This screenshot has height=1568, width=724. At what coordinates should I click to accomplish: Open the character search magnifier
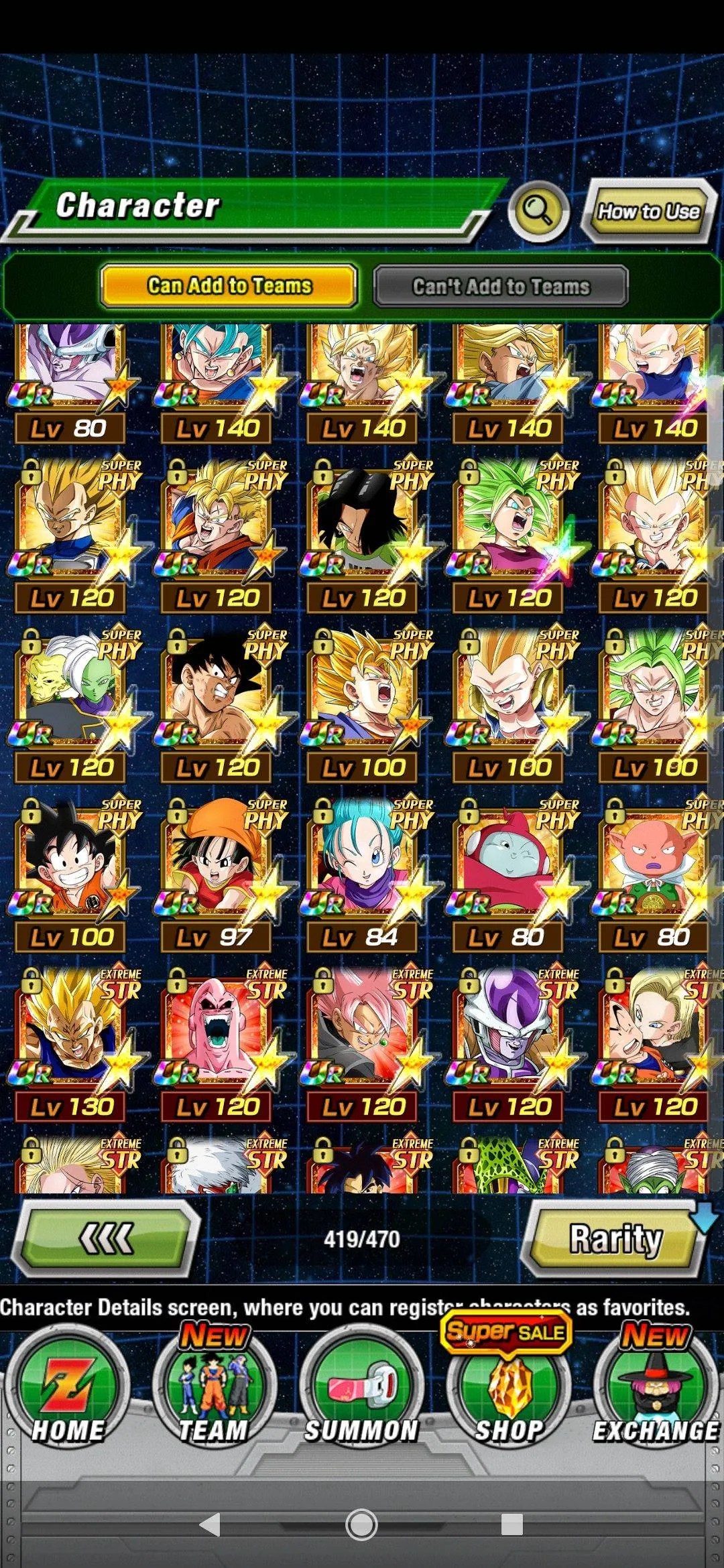pyautogui.click(x=538, y=211)
